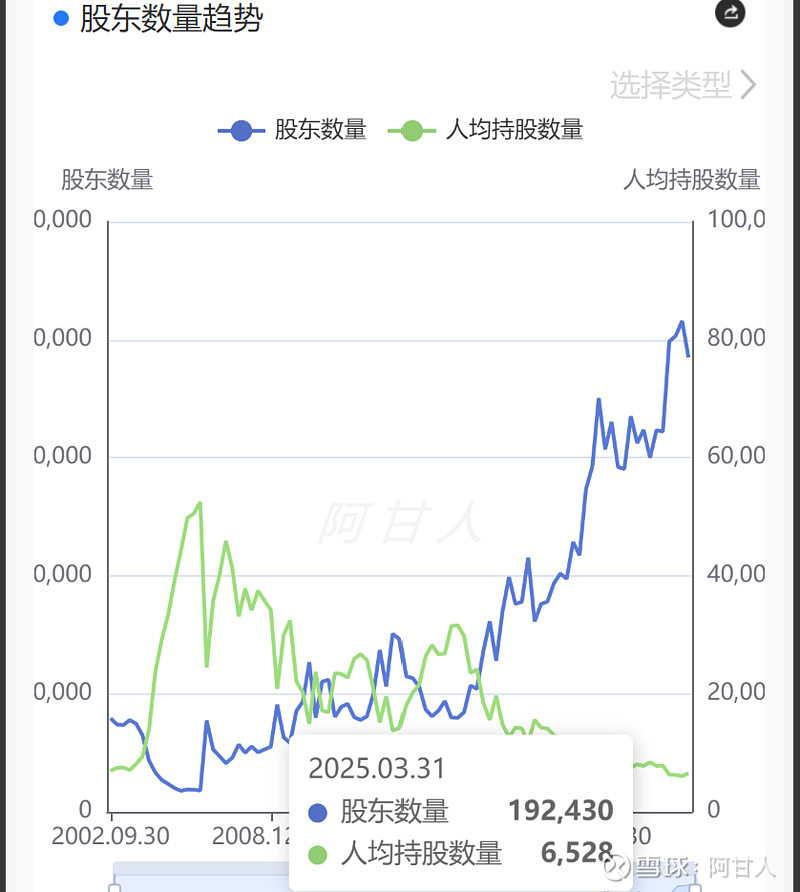This screenshot has width=800, height=892.
Task: Click the blue dot icon inside the tooltip
Action: [x=319, y=810]
